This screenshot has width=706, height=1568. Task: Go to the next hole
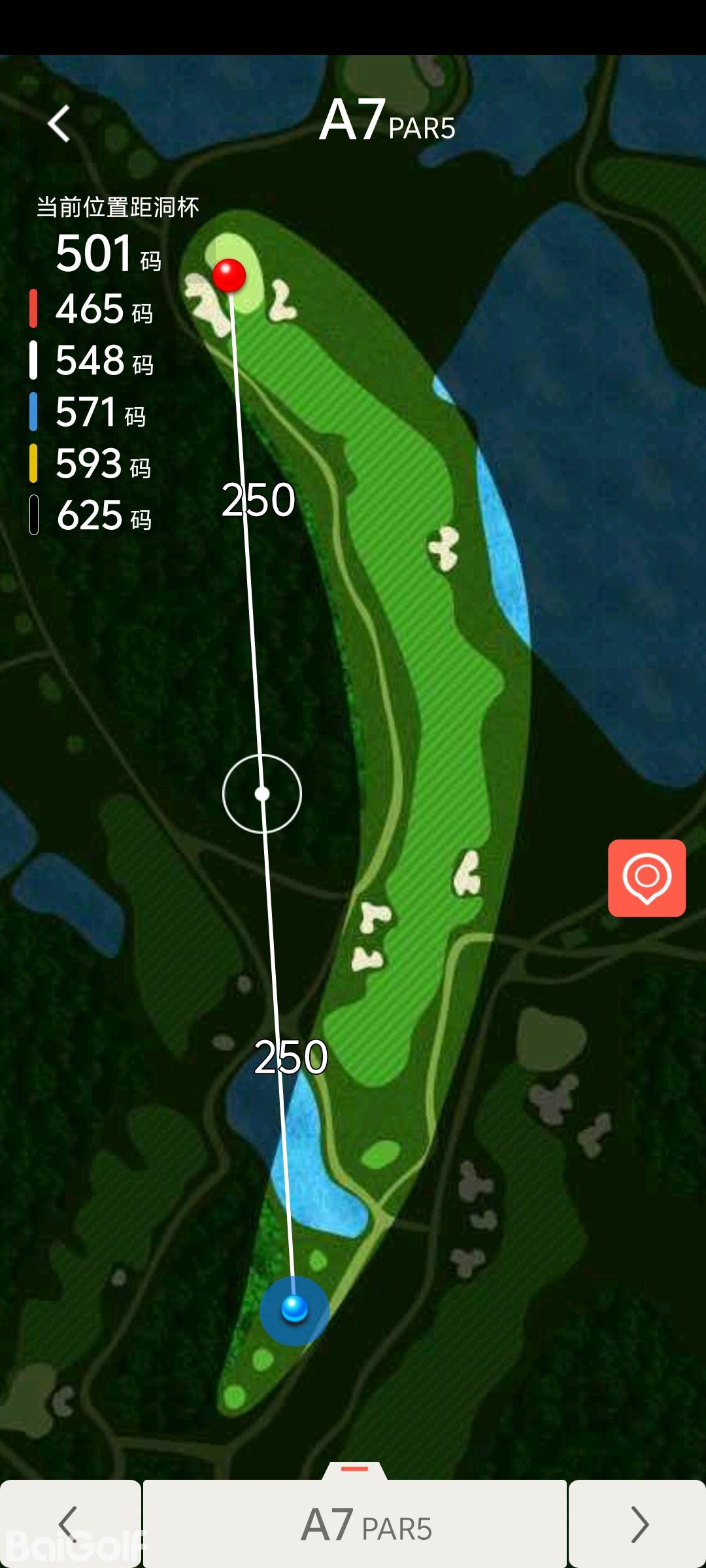tap(638, 1524)
